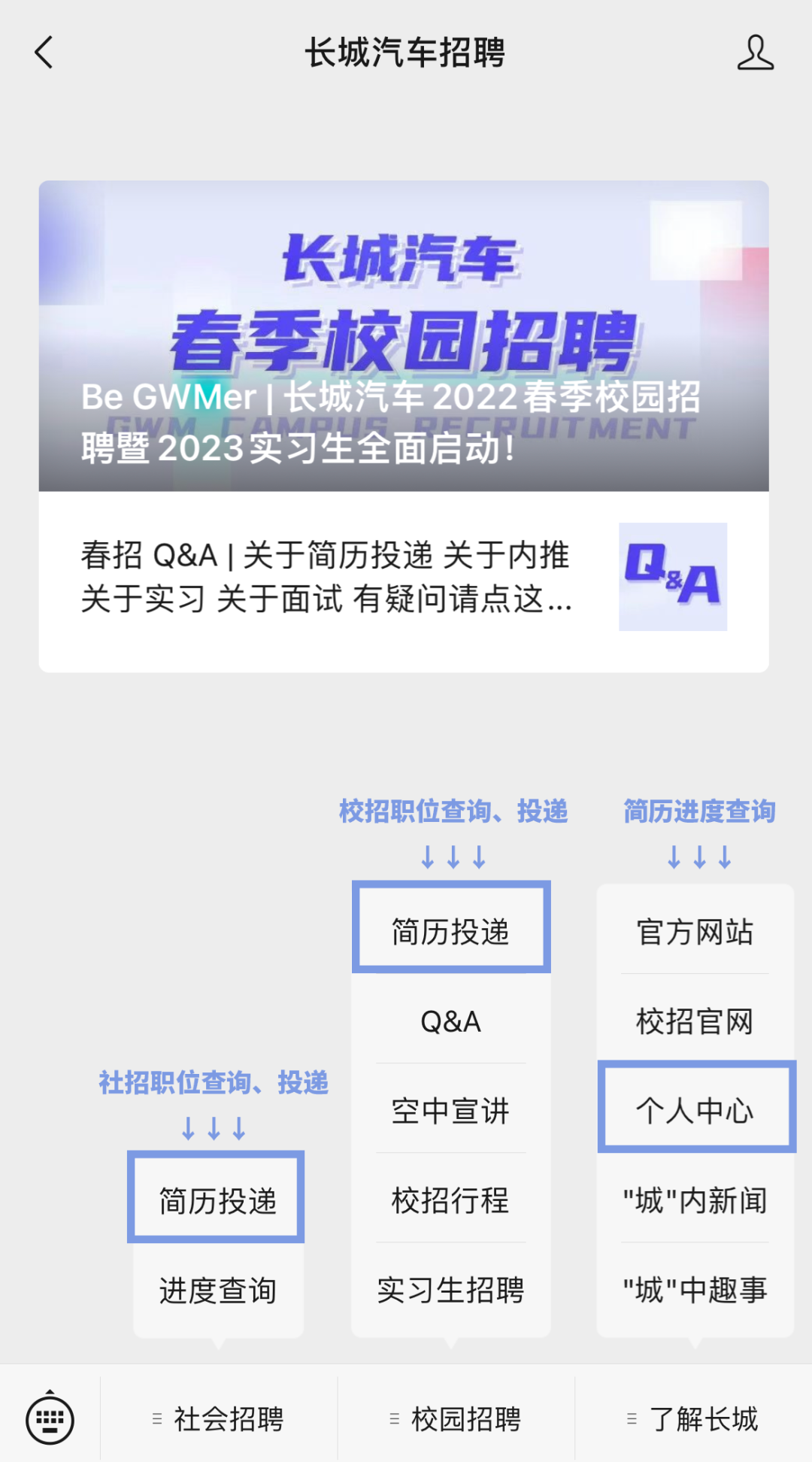812x1462 pixels.
Task: Open "城"中趣事 menu item
Action: 695,1290
